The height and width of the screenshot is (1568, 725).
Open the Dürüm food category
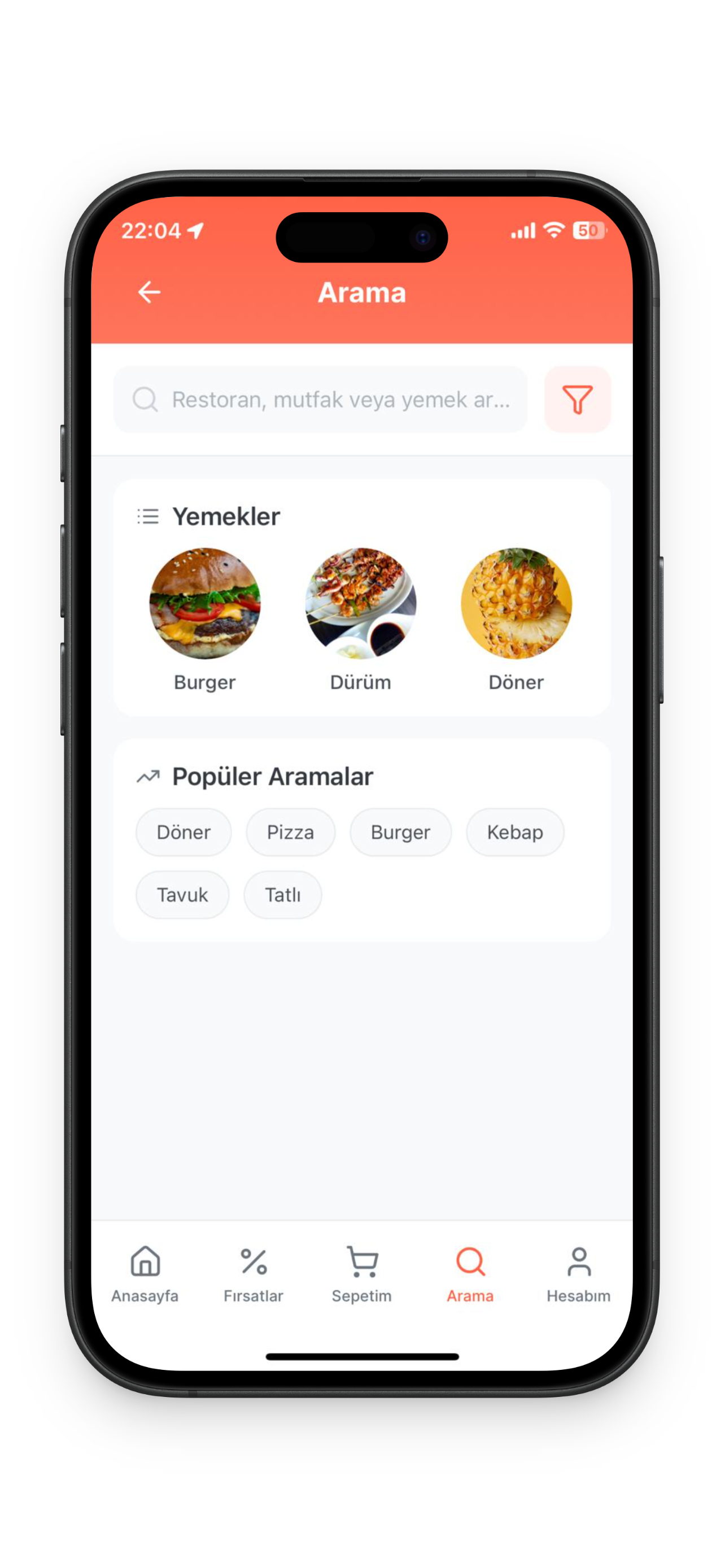[360, 603]
